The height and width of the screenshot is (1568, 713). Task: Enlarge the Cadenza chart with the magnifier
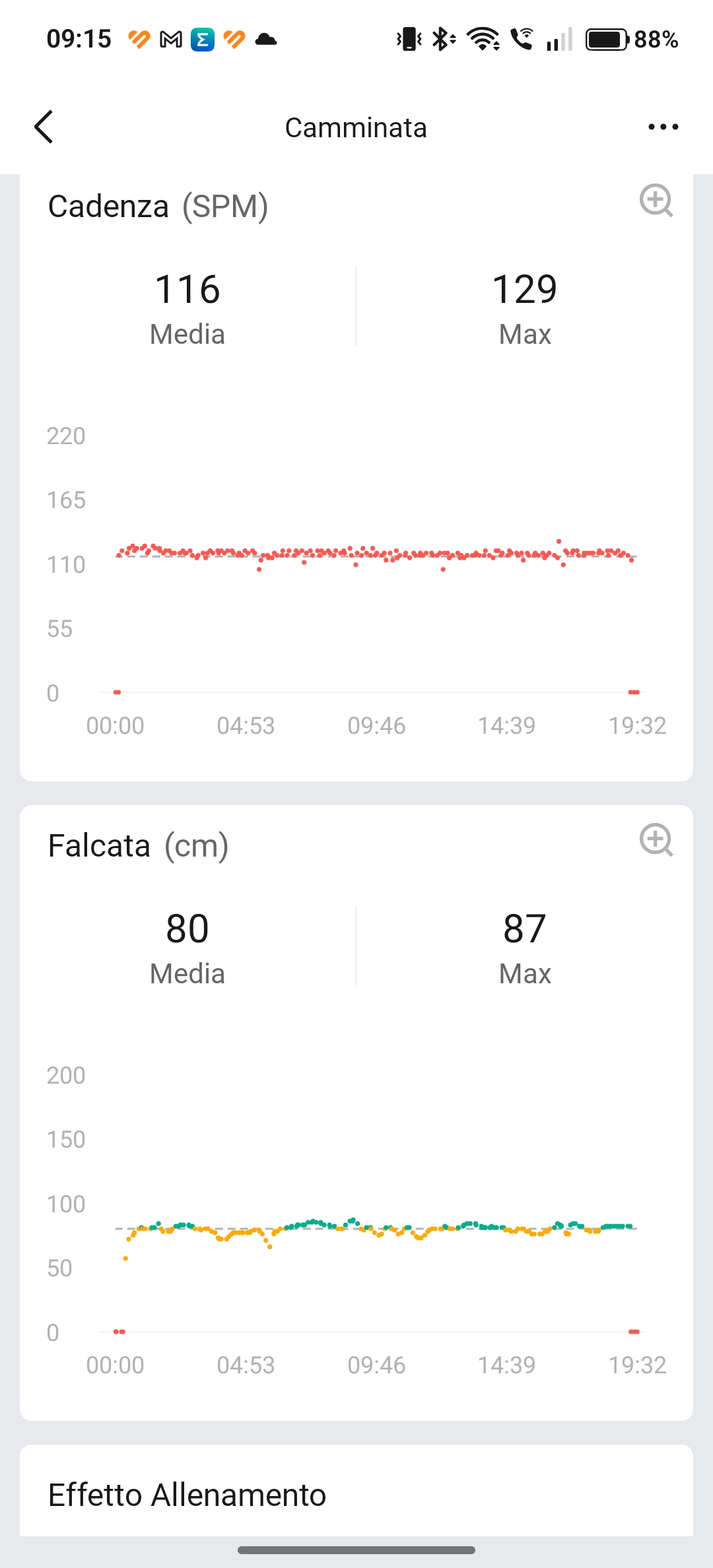[x=656, y=200]
